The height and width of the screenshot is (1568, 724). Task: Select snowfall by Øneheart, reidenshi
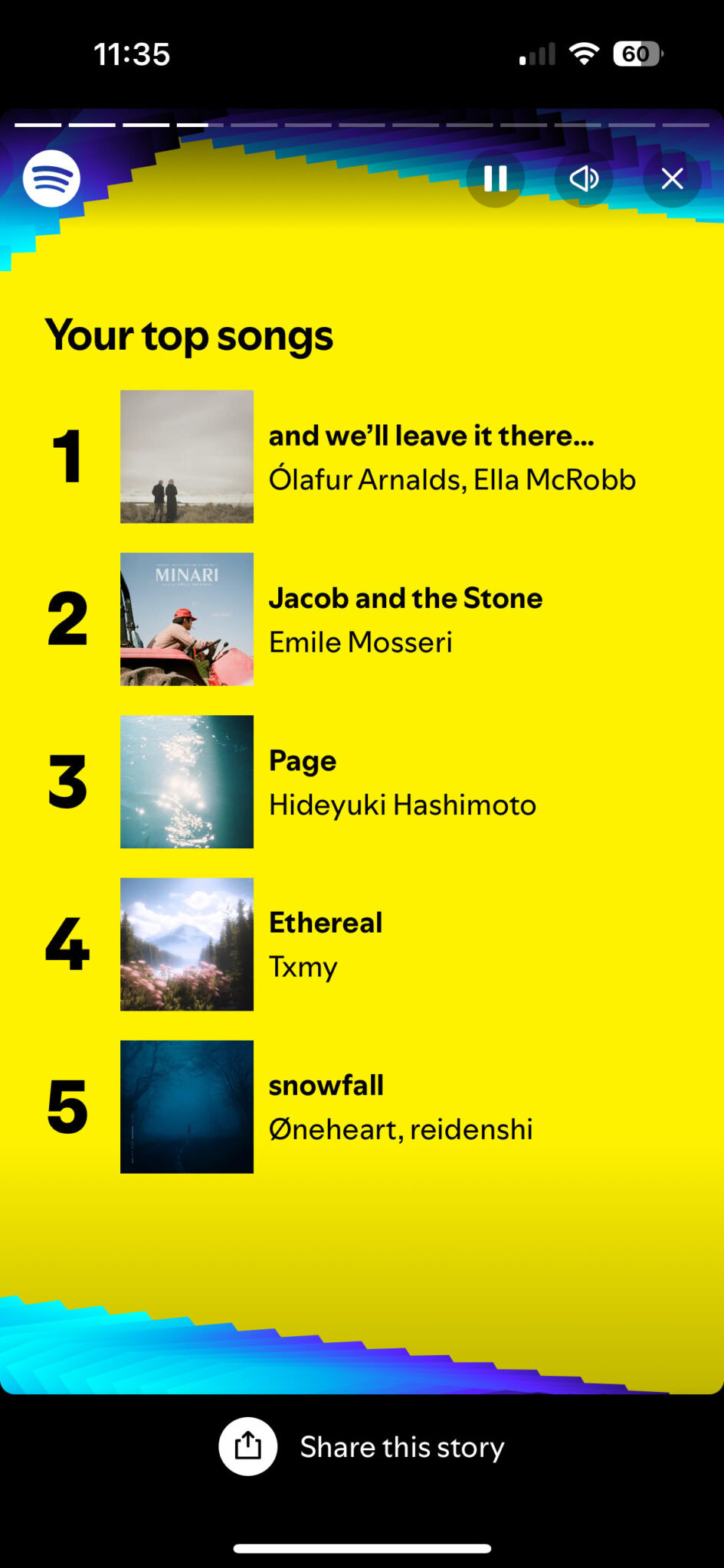[400, 1106]
